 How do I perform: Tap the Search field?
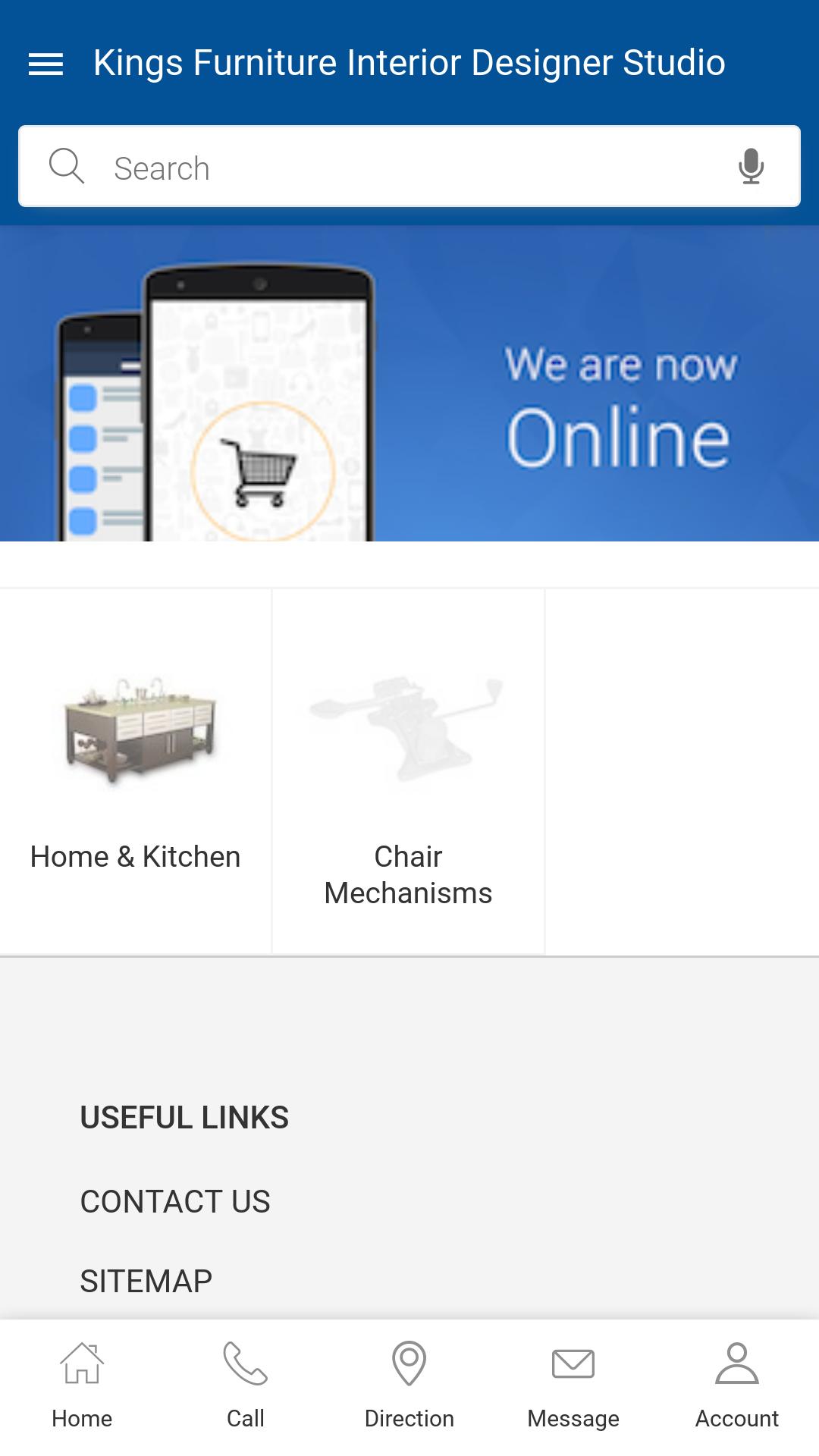[409, 166]
